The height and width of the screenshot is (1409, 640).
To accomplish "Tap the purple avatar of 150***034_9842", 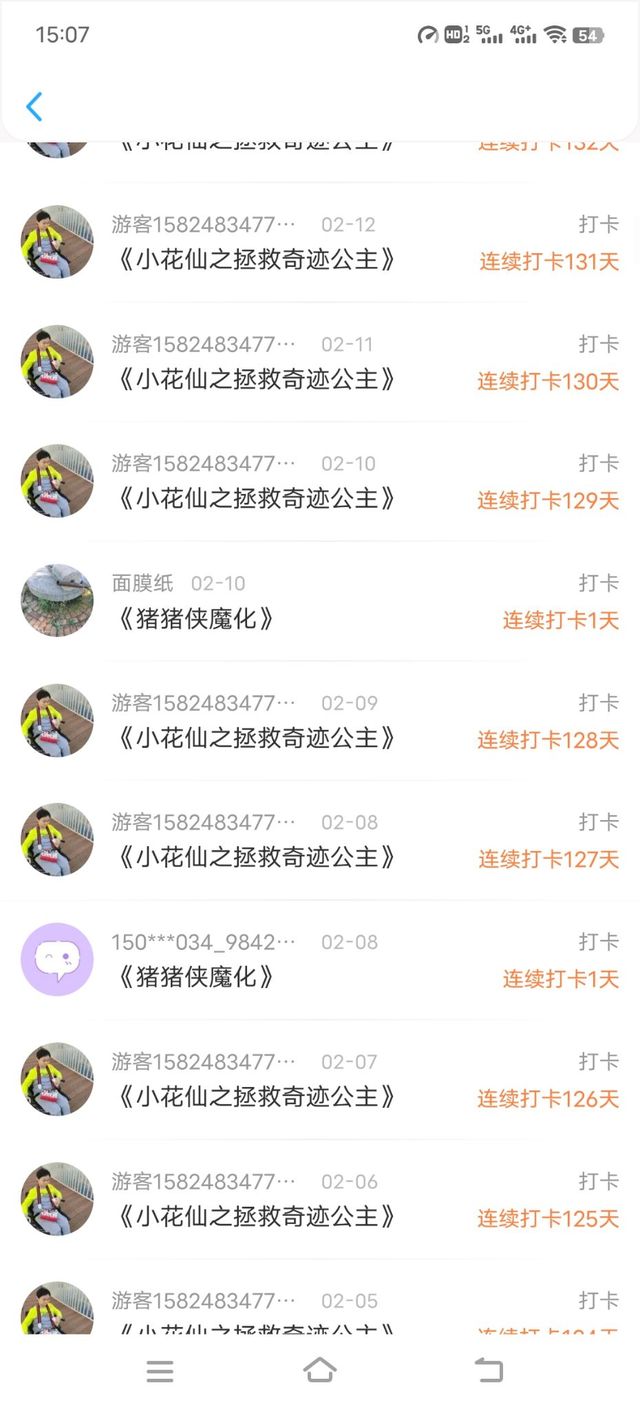I will click(x=57, y=960).
